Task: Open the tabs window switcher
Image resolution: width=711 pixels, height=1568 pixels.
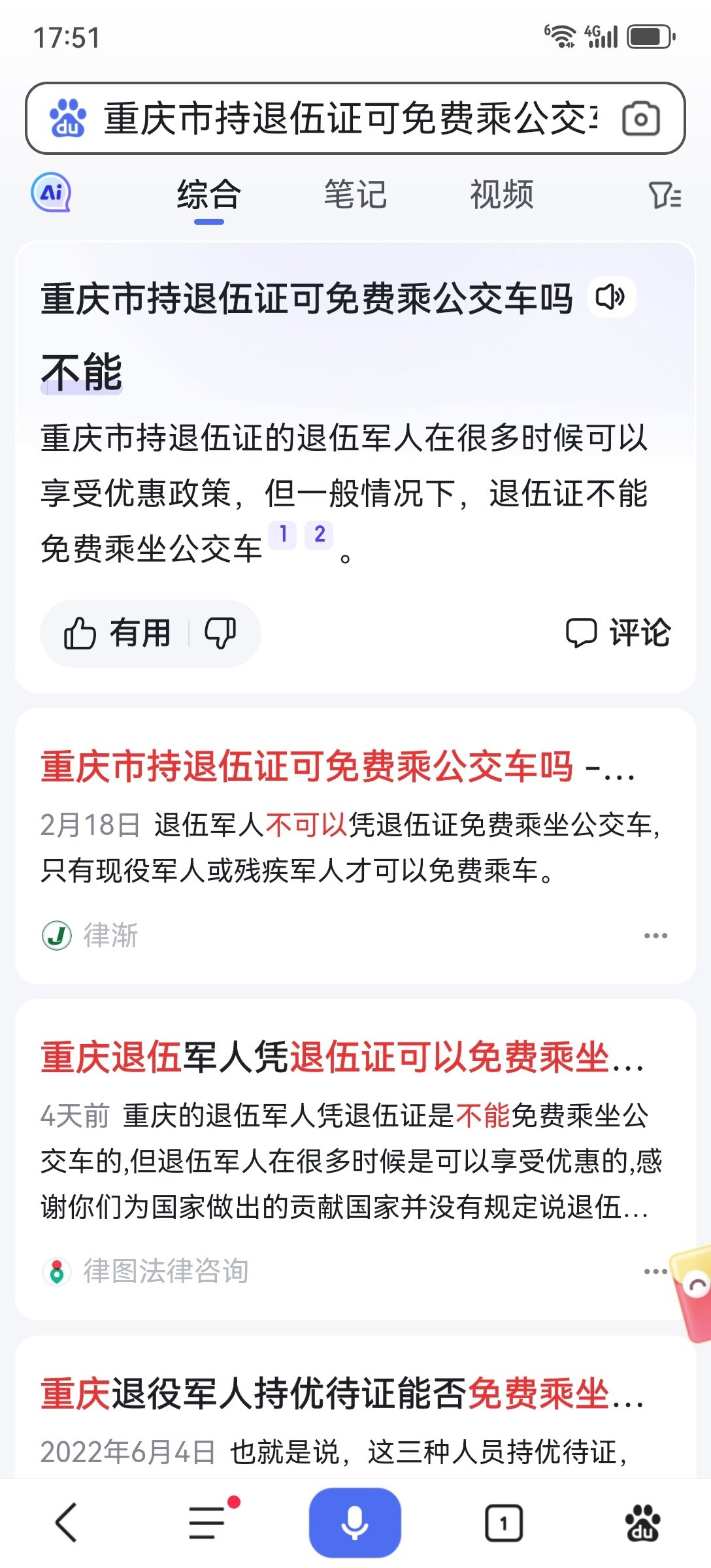Action: pyautogui.click(x=503, y=1524)
